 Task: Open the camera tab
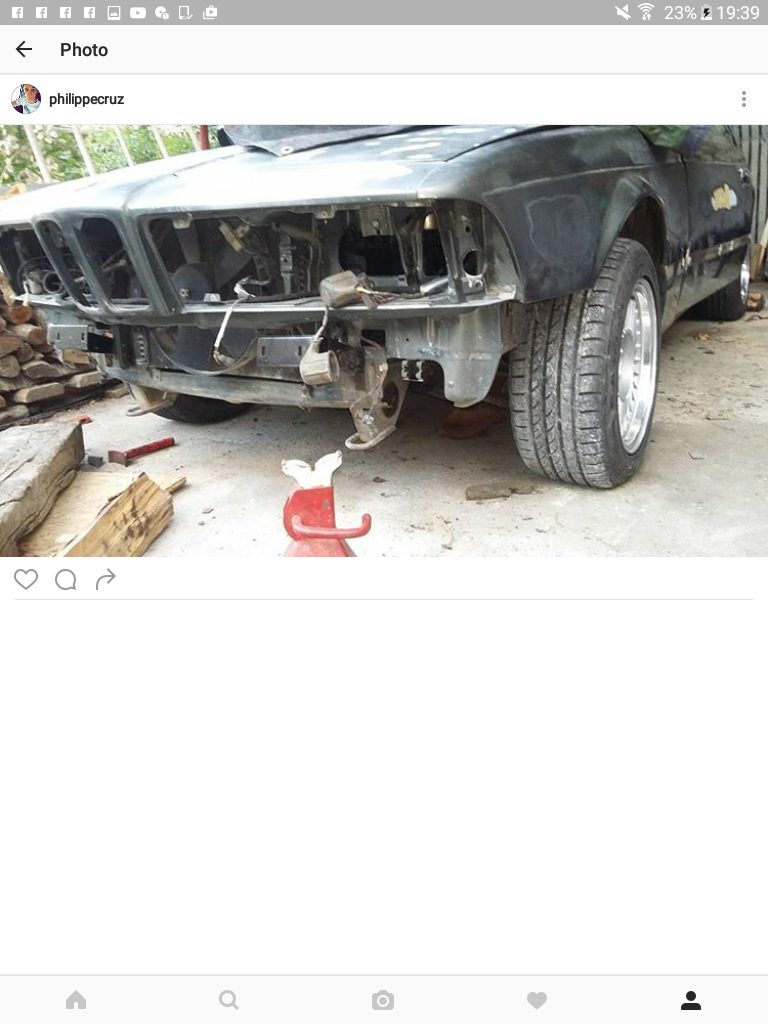coord(383,1000)
